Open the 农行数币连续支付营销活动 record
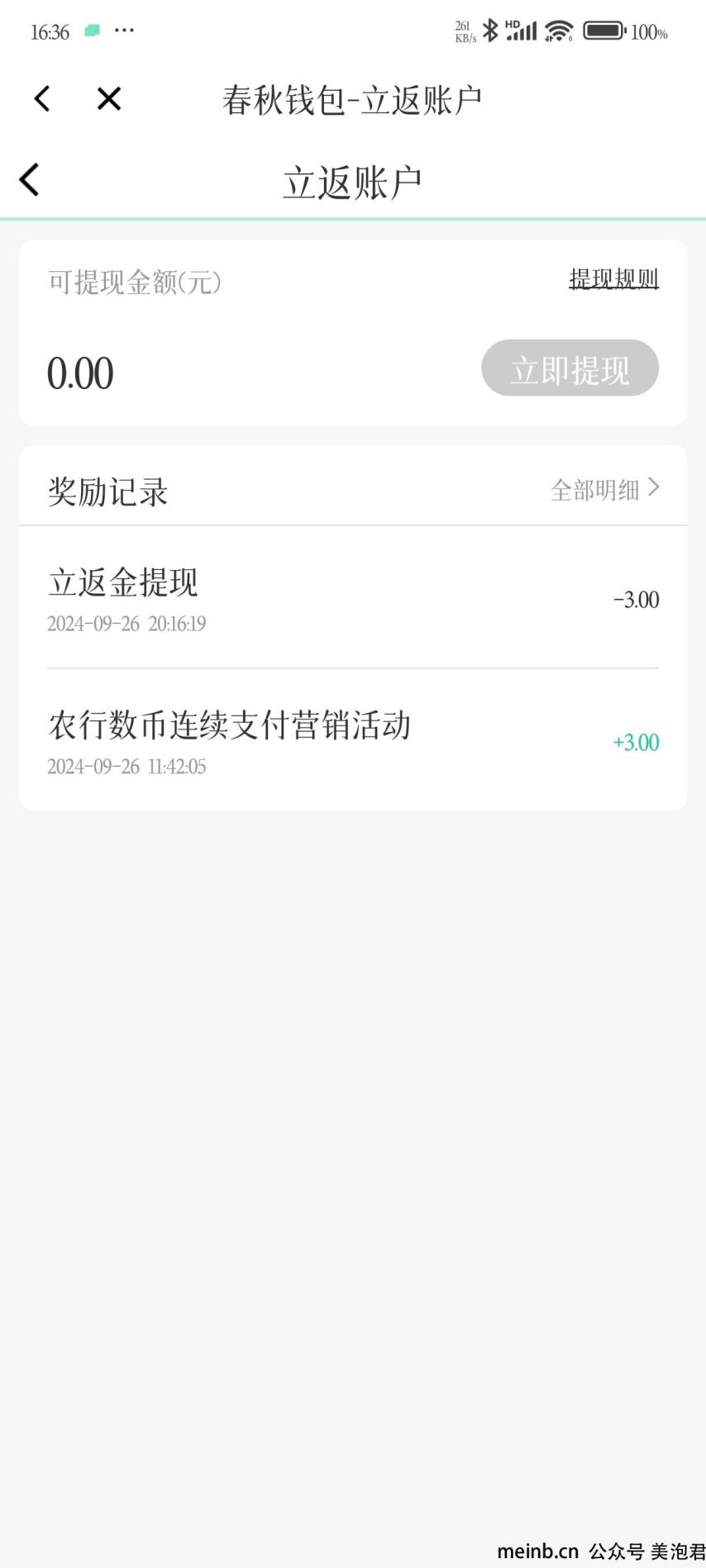This screenshot has height=1568, width=706. click(353, 740)
